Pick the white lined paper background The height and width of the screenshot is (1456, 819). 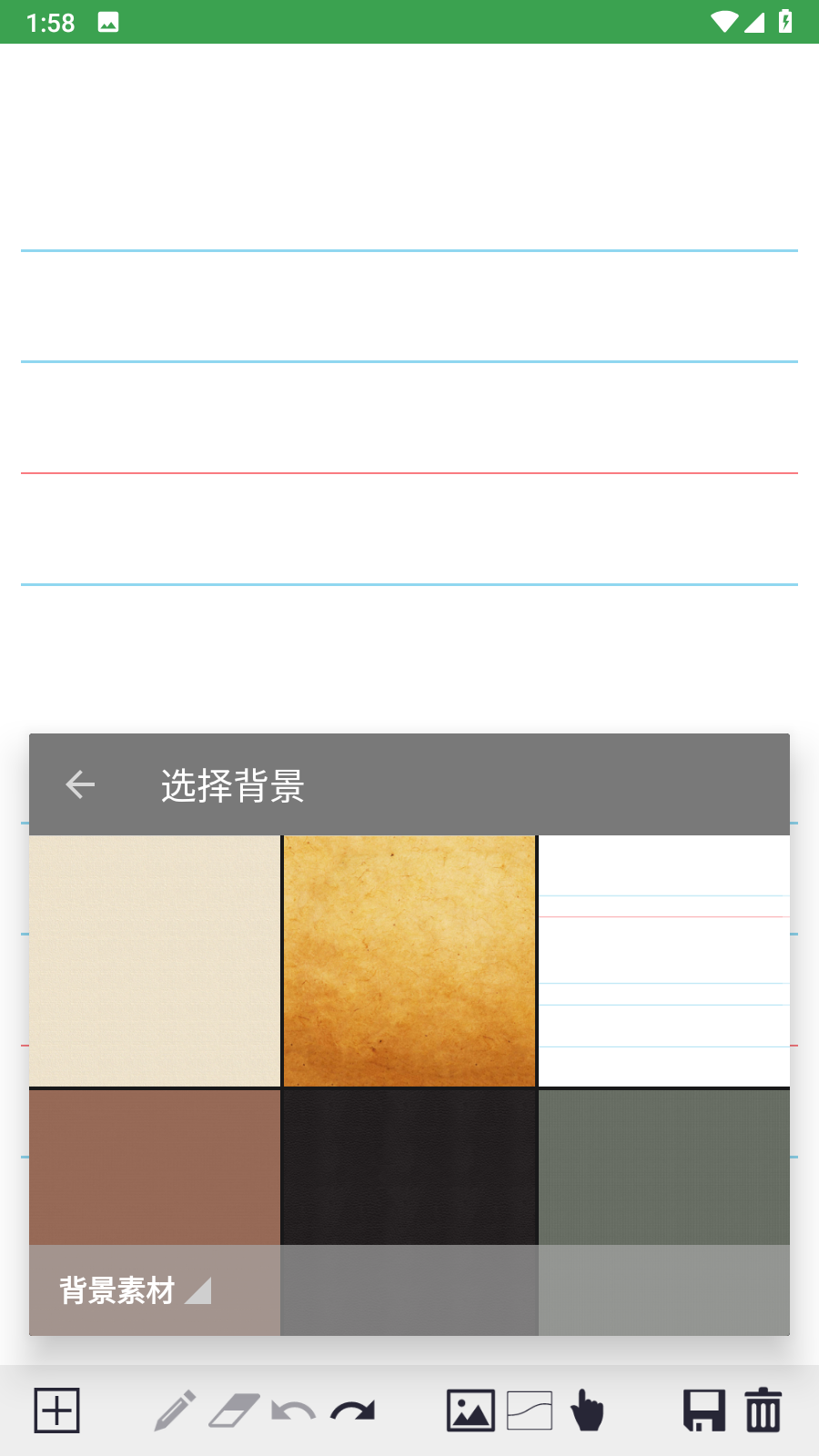(664, 961)
